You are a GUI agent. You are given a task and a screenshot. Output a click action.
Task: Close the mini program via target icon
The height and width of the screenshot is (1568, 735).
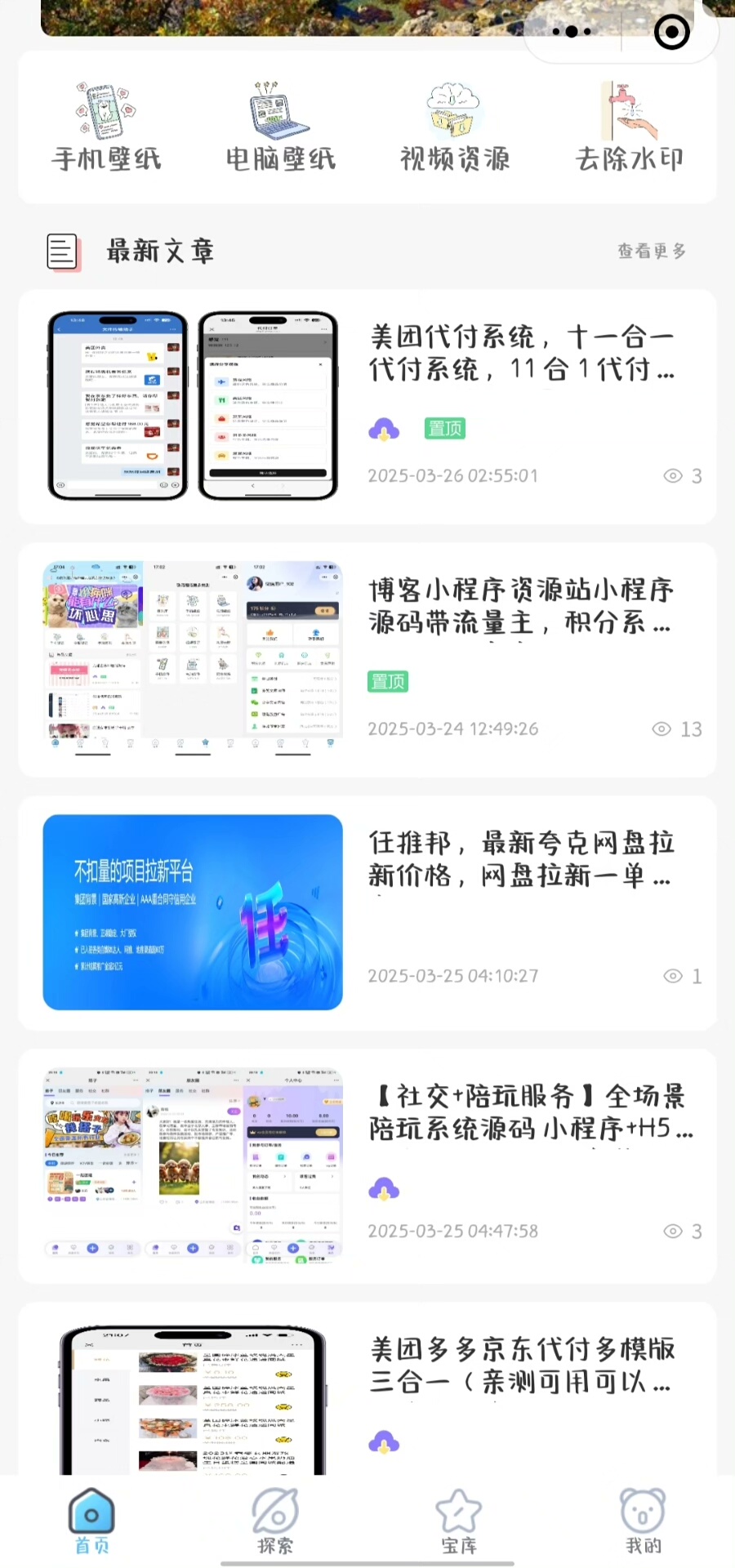tap(671, 32)
